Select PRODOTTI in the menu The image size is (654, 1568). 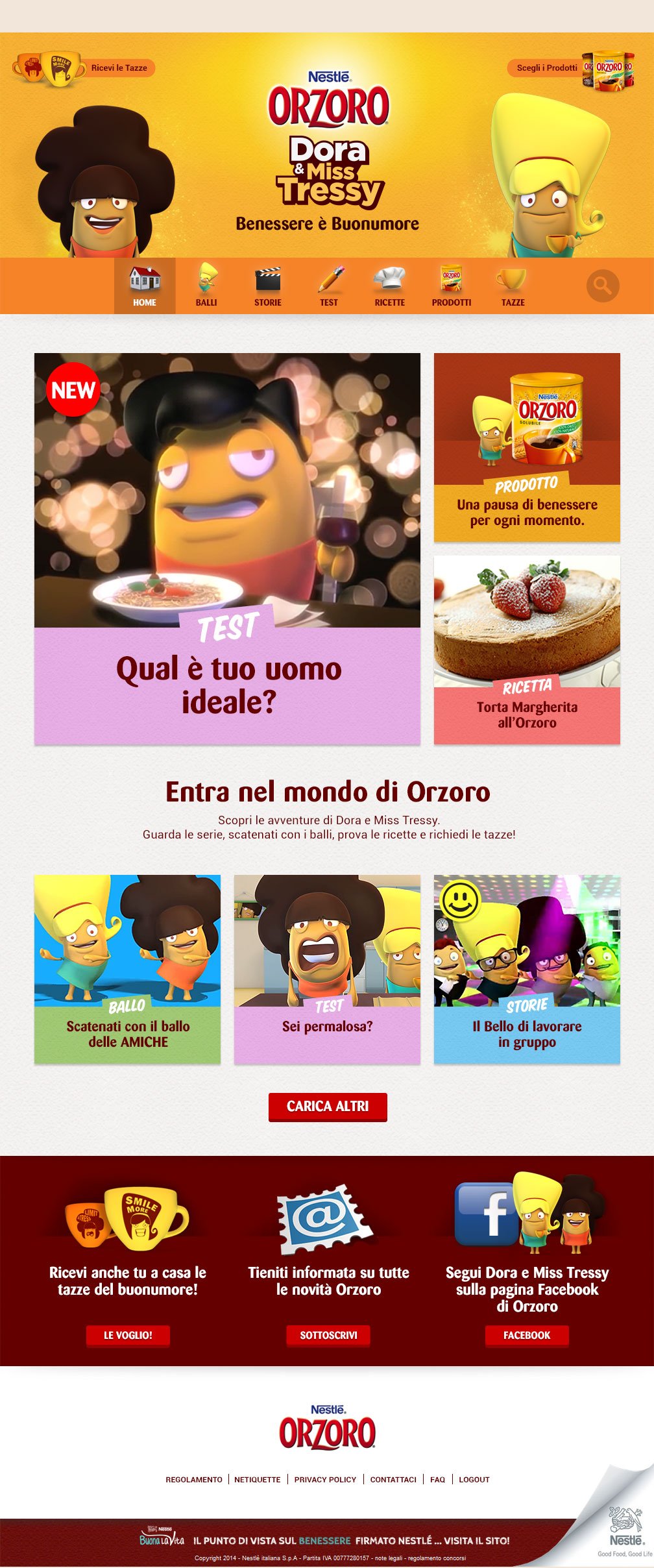point(452,286)
